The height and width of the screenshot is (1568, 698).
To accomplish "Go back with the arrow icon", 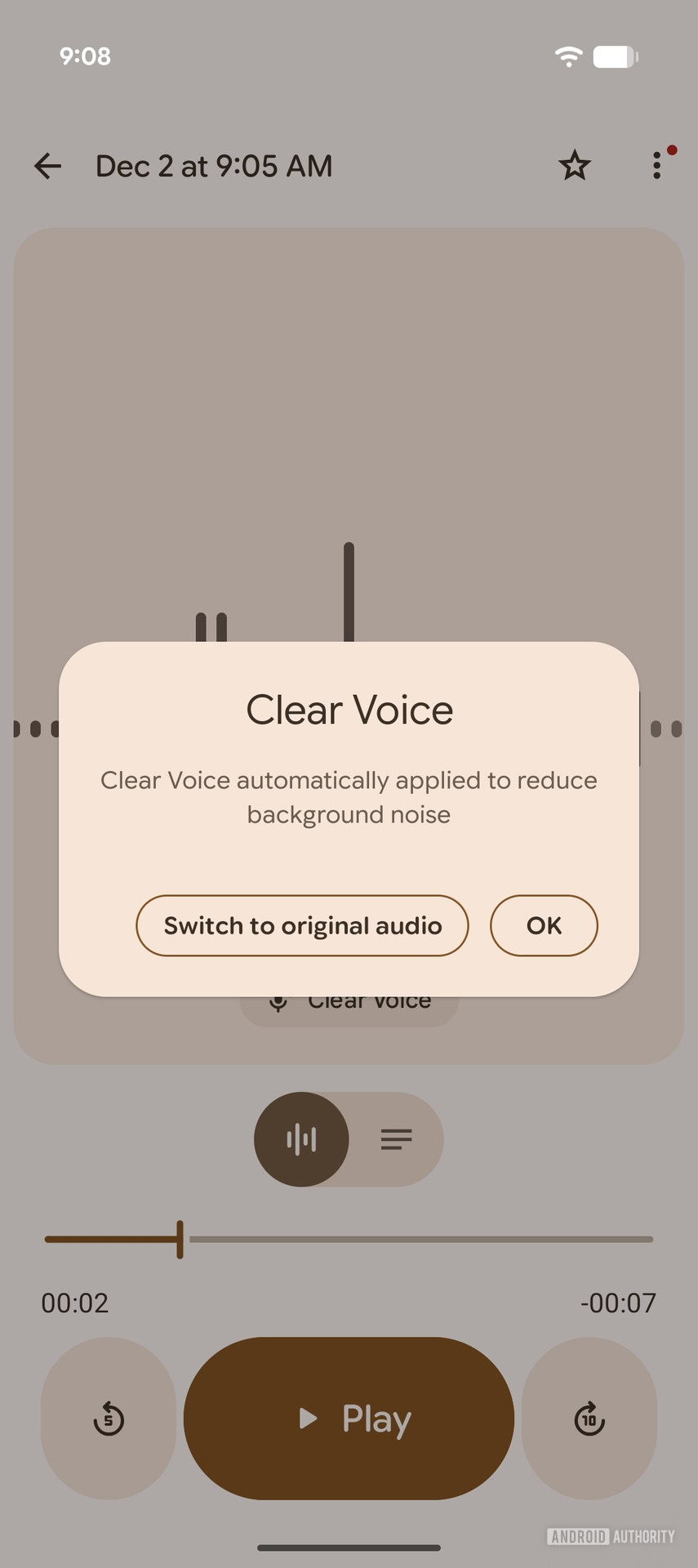I will click(x=48, y=166).
